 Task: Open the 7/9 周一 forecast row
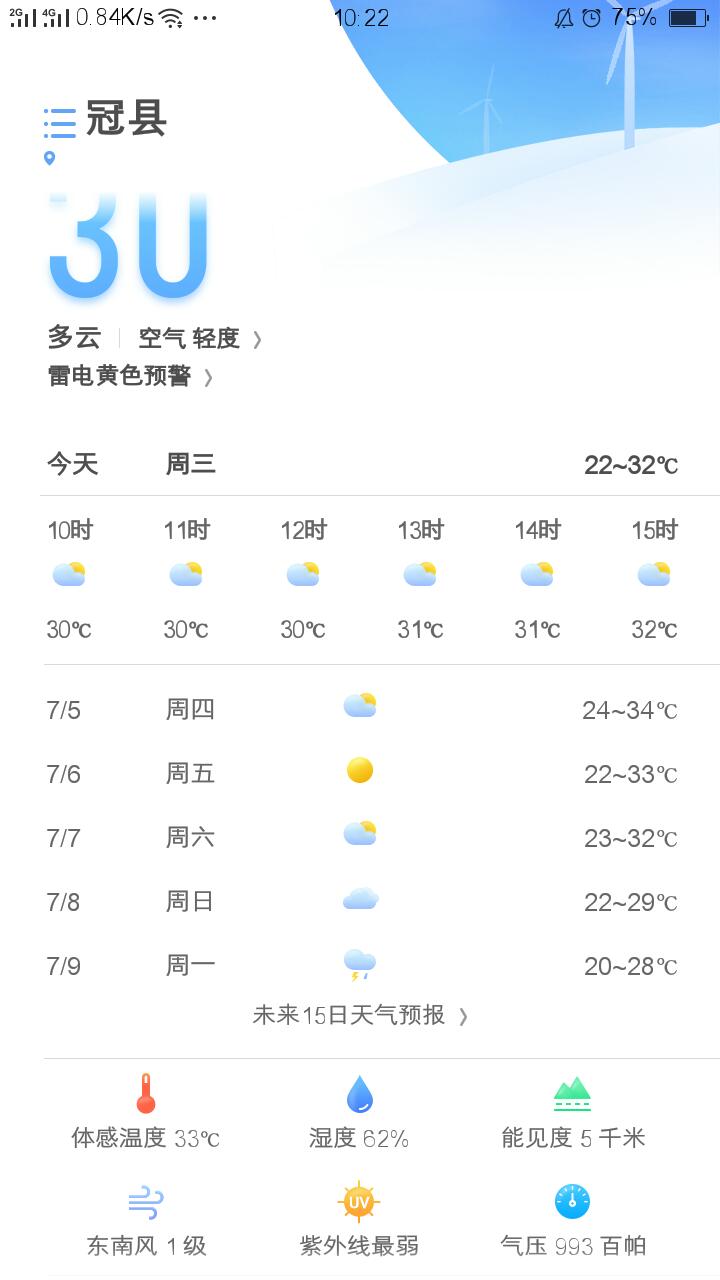(x=361, y=965)
